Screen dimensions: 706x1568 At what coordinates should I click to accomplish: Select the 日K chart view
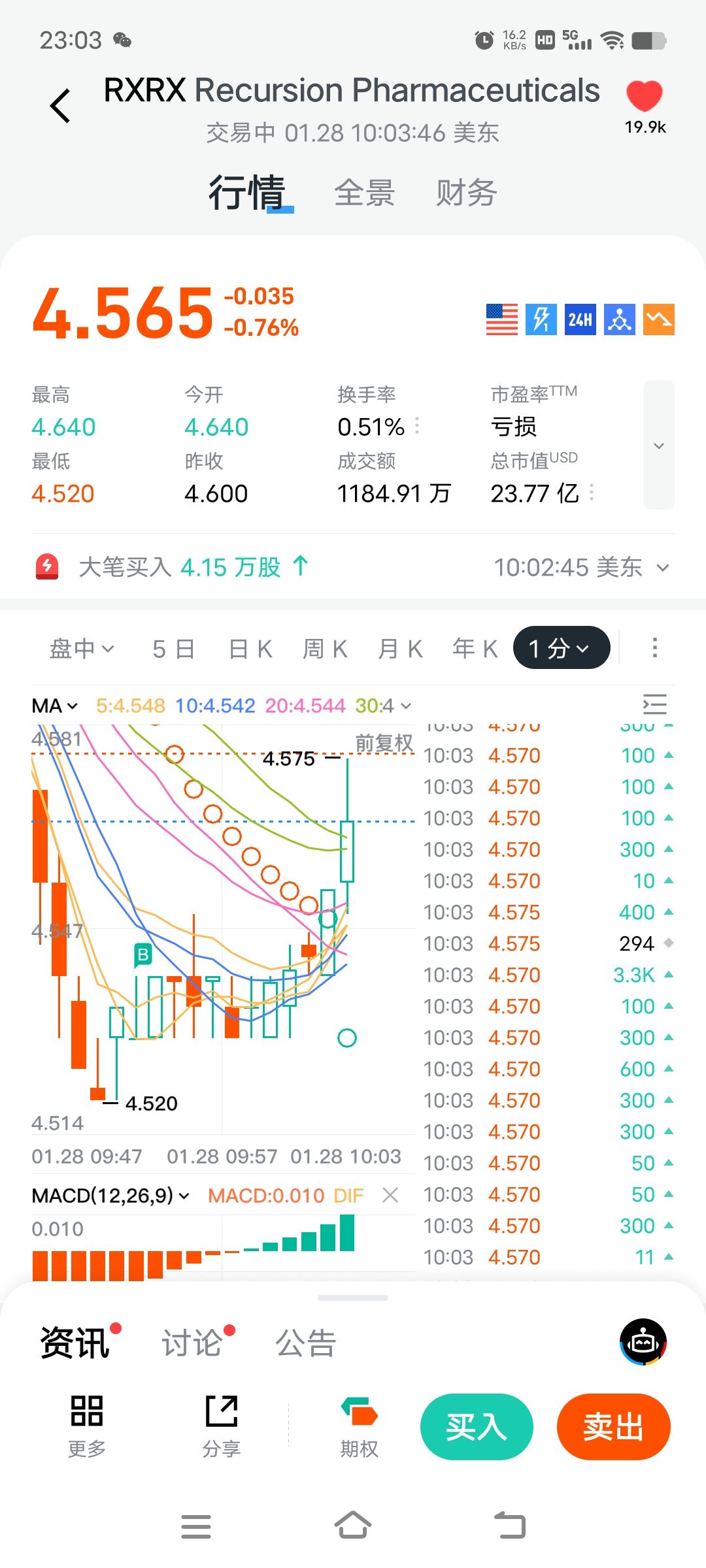point(250,649)
